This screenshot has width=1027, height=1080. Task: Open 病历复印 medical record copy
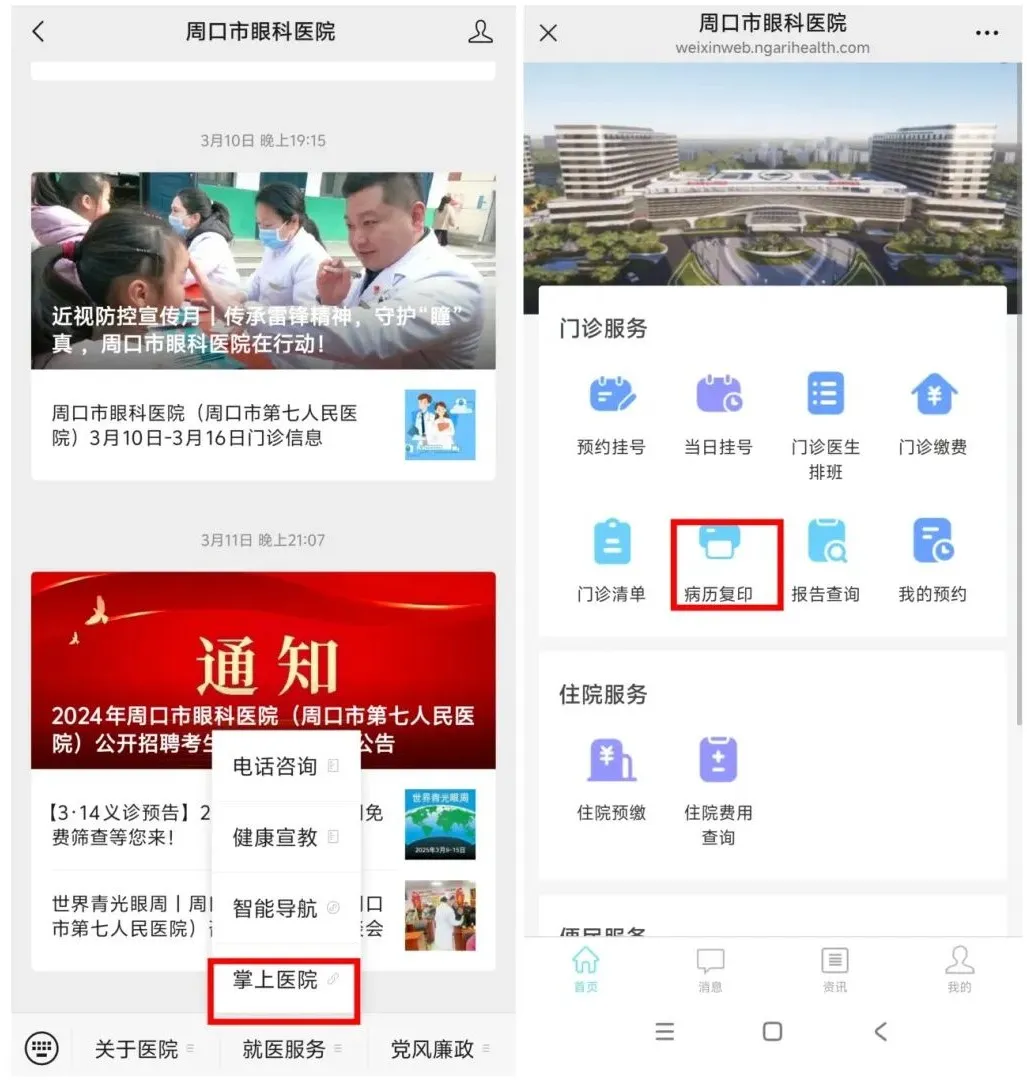718,563
